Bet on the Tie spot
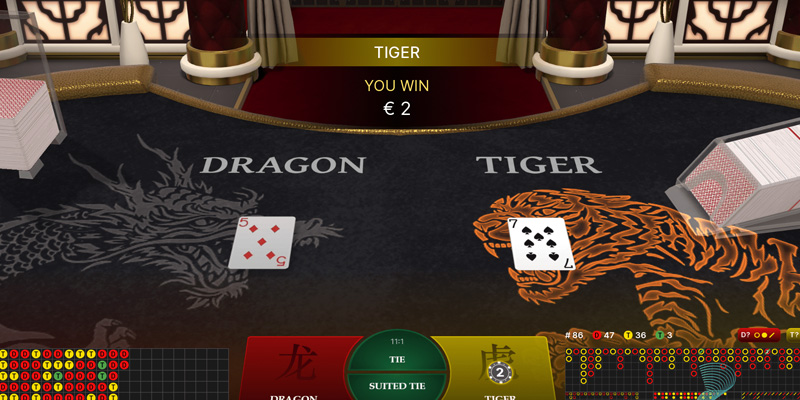Viewport: 800px width, 400px height. click(x=397, y=357)
